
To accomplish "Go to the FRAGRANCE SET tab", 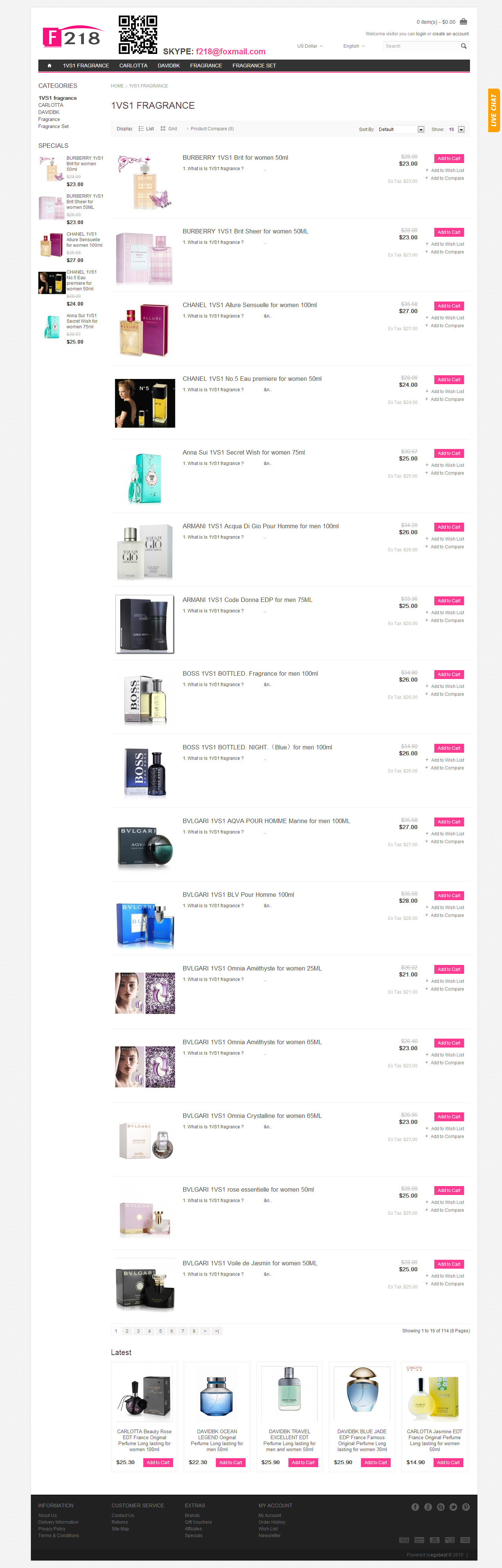I will coord(254,66).
